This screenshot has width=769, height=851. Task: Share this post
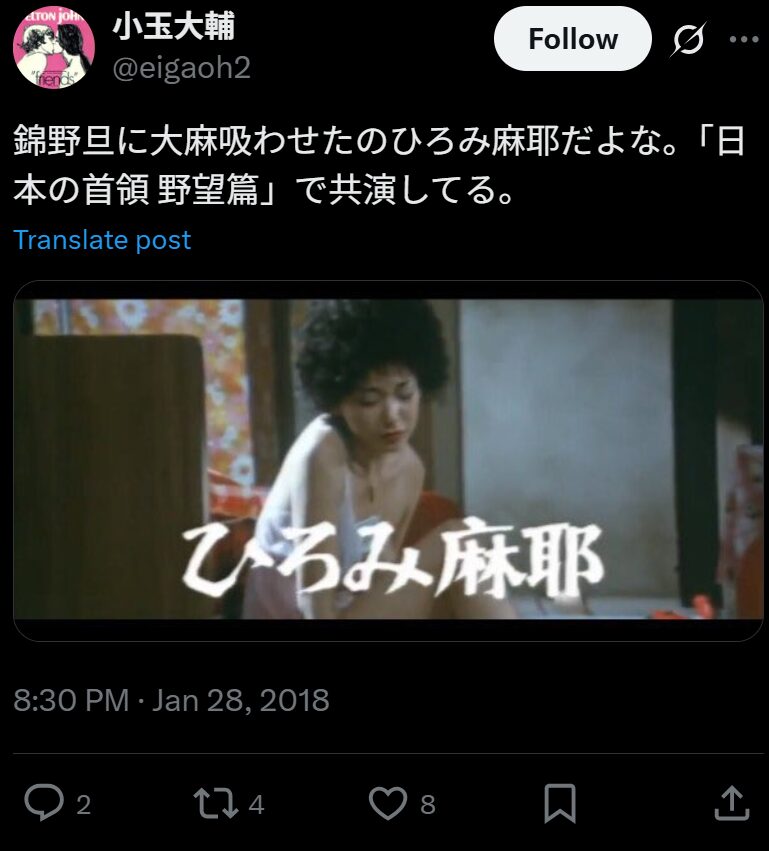pos(731,802)
